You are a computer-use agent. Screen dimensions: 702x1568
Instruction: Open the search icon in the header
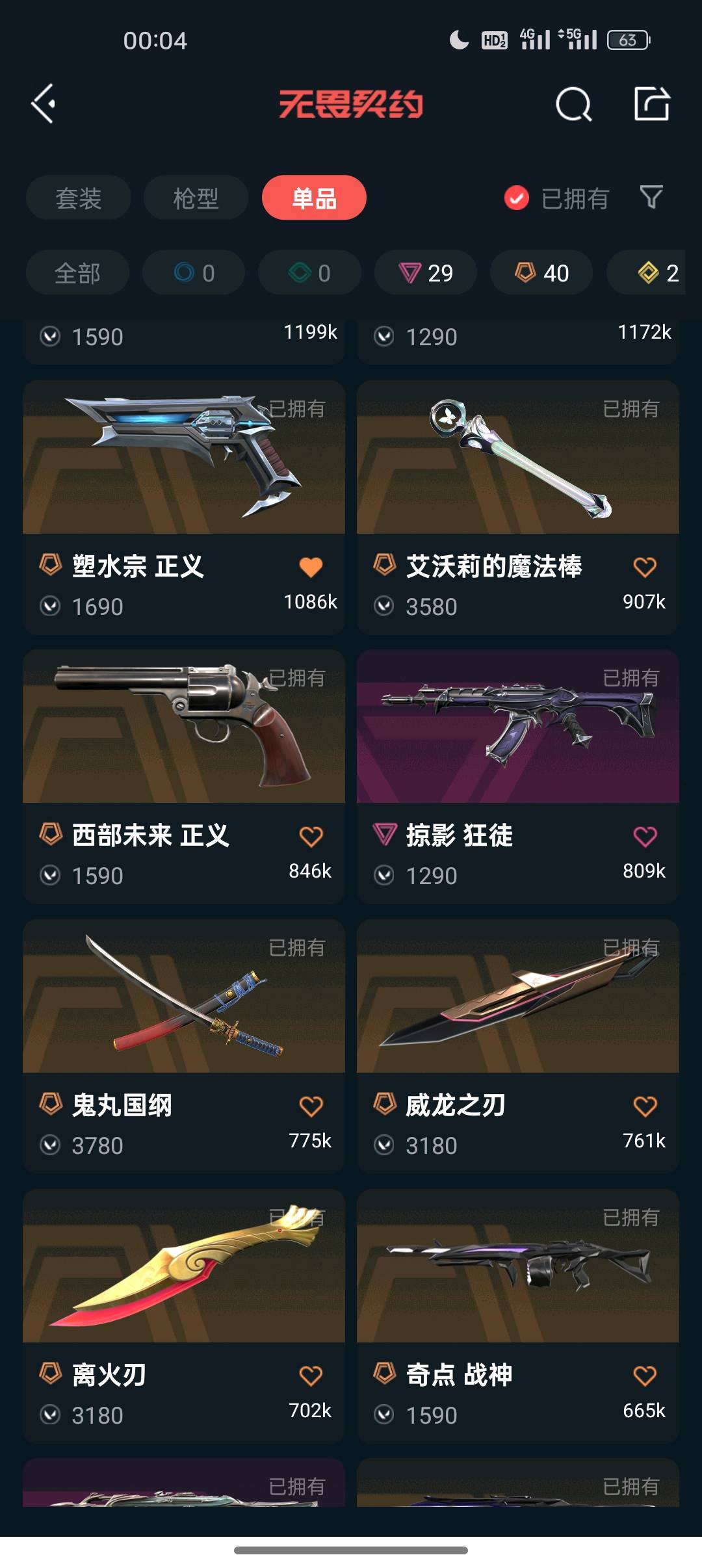tap(573, 104)
